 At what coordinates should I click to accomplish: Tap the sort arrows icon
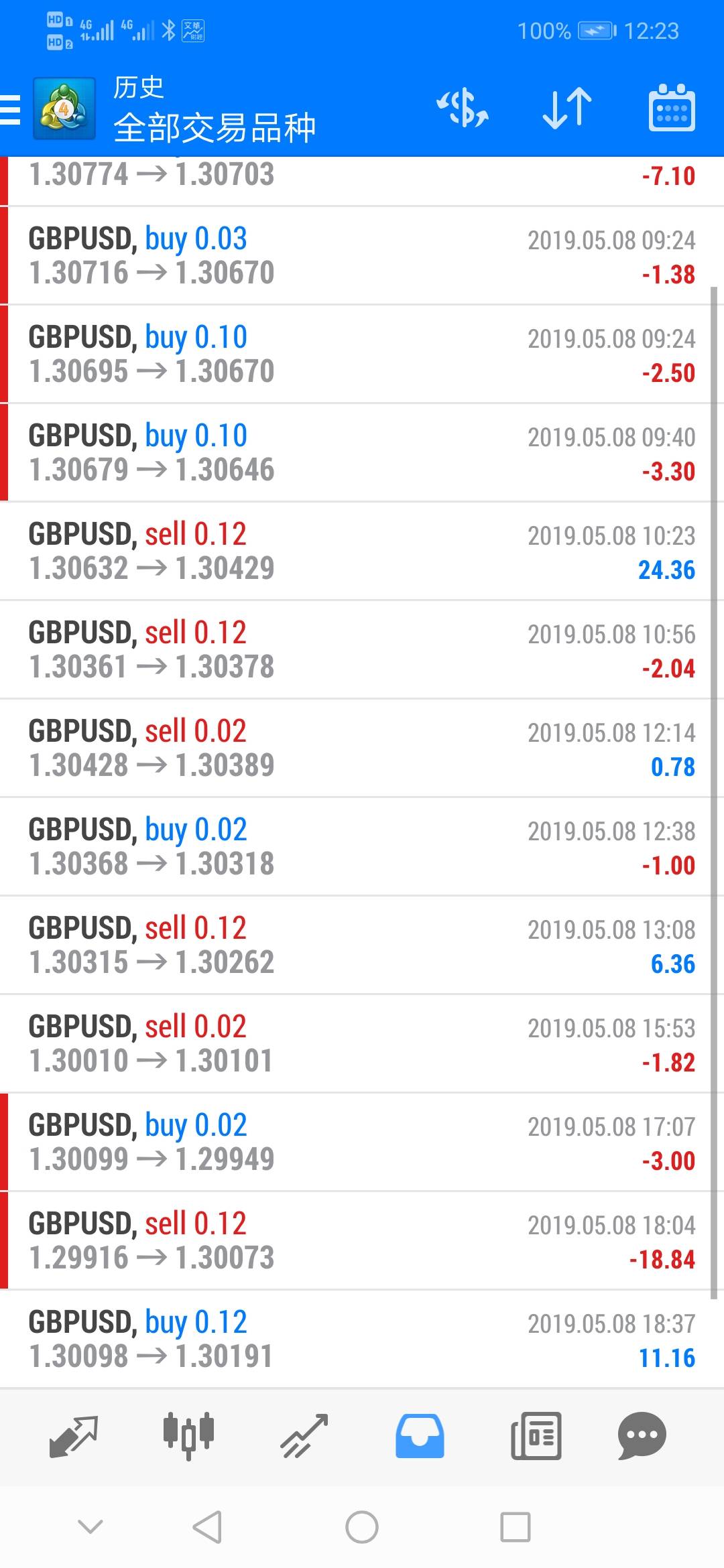click(567, 109)
